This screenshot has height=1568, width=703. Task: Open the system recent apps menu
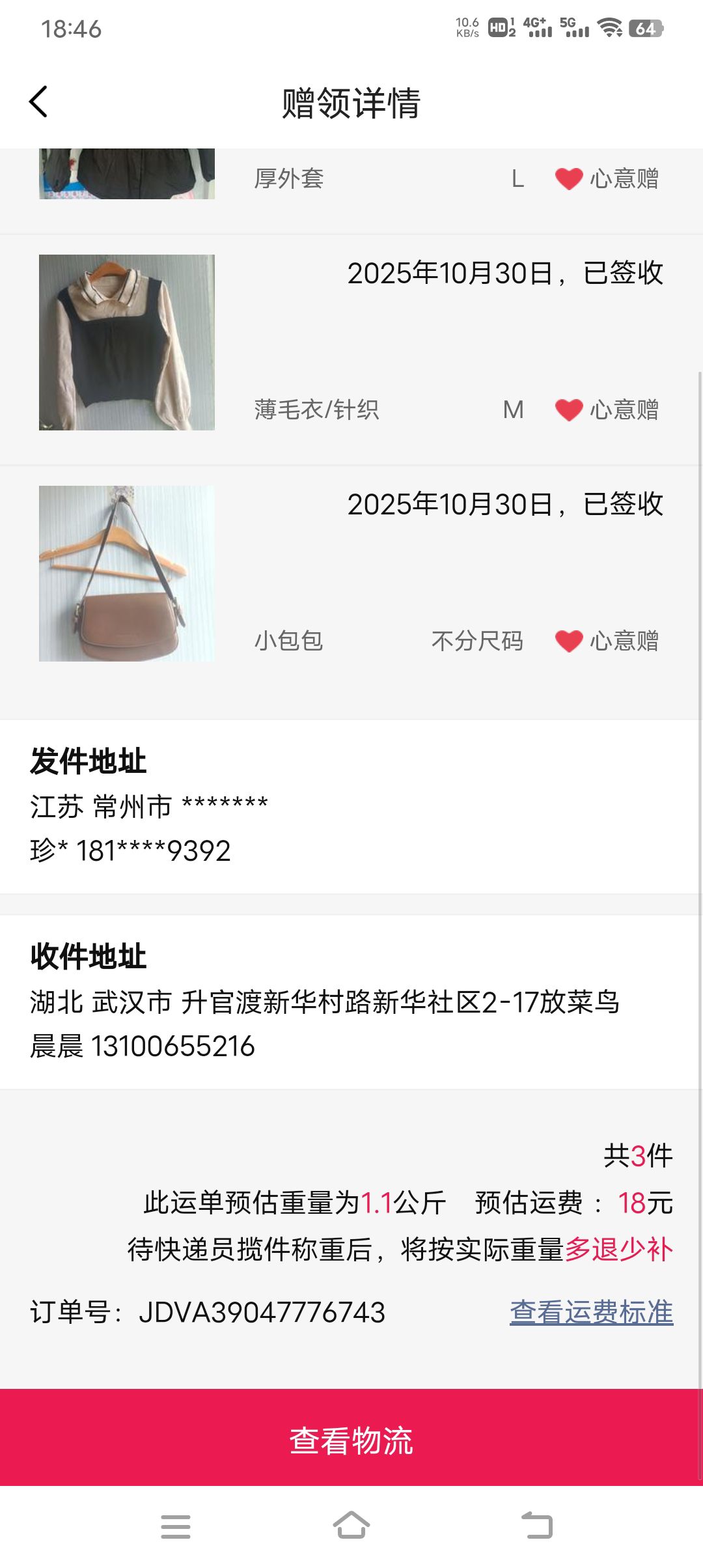pos(176,1527)
